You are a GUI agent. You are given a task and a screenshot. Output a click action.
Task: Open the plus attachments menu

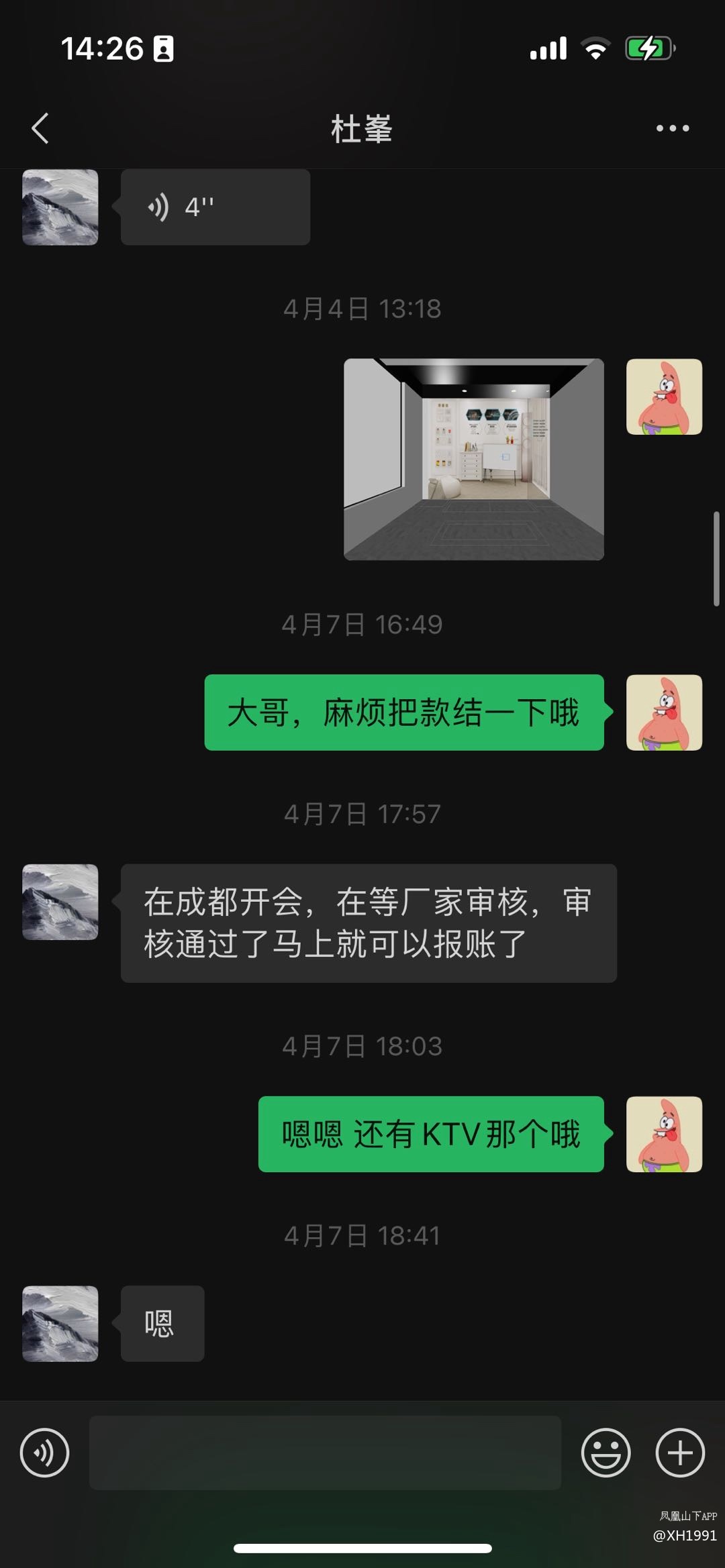[679, 1453]
